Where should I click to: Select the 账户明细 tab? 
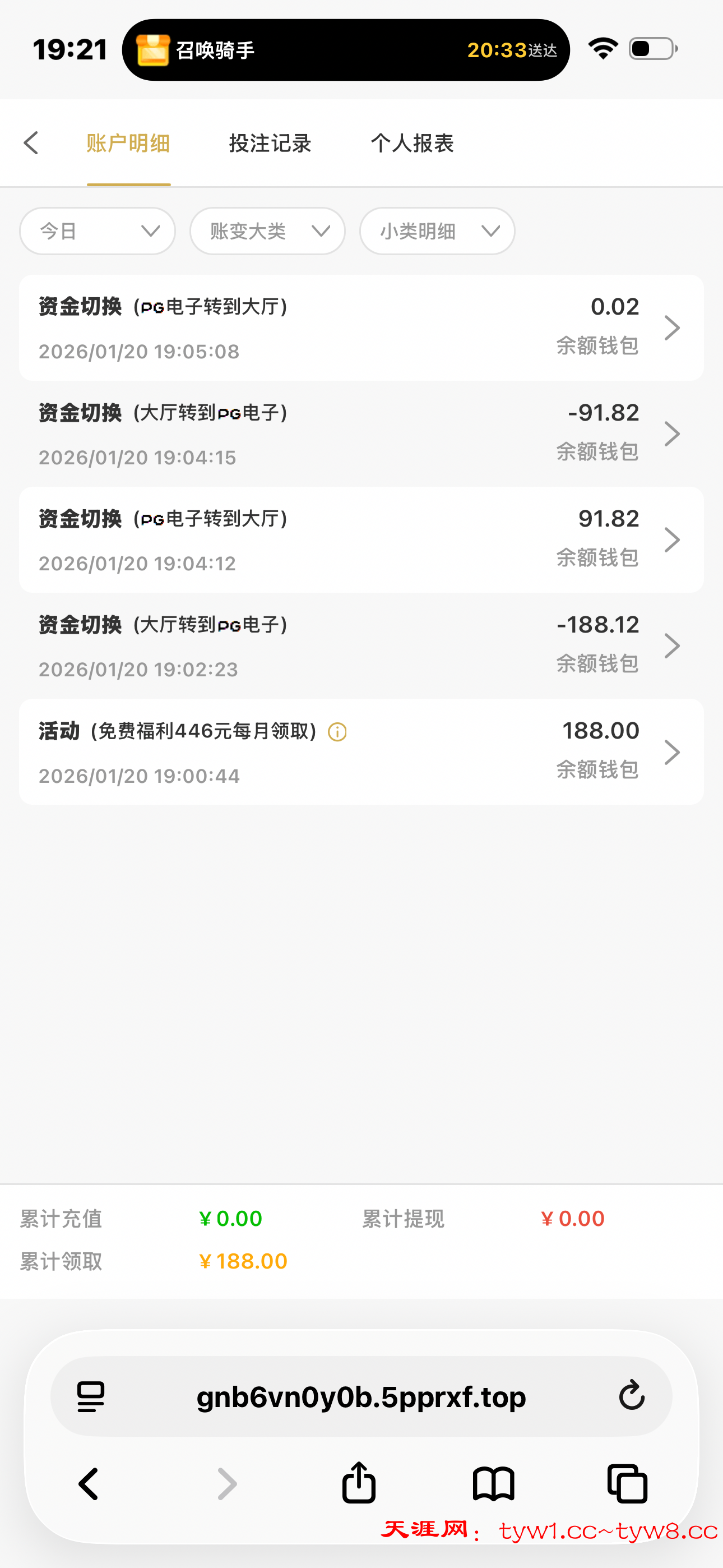[128, 144]
